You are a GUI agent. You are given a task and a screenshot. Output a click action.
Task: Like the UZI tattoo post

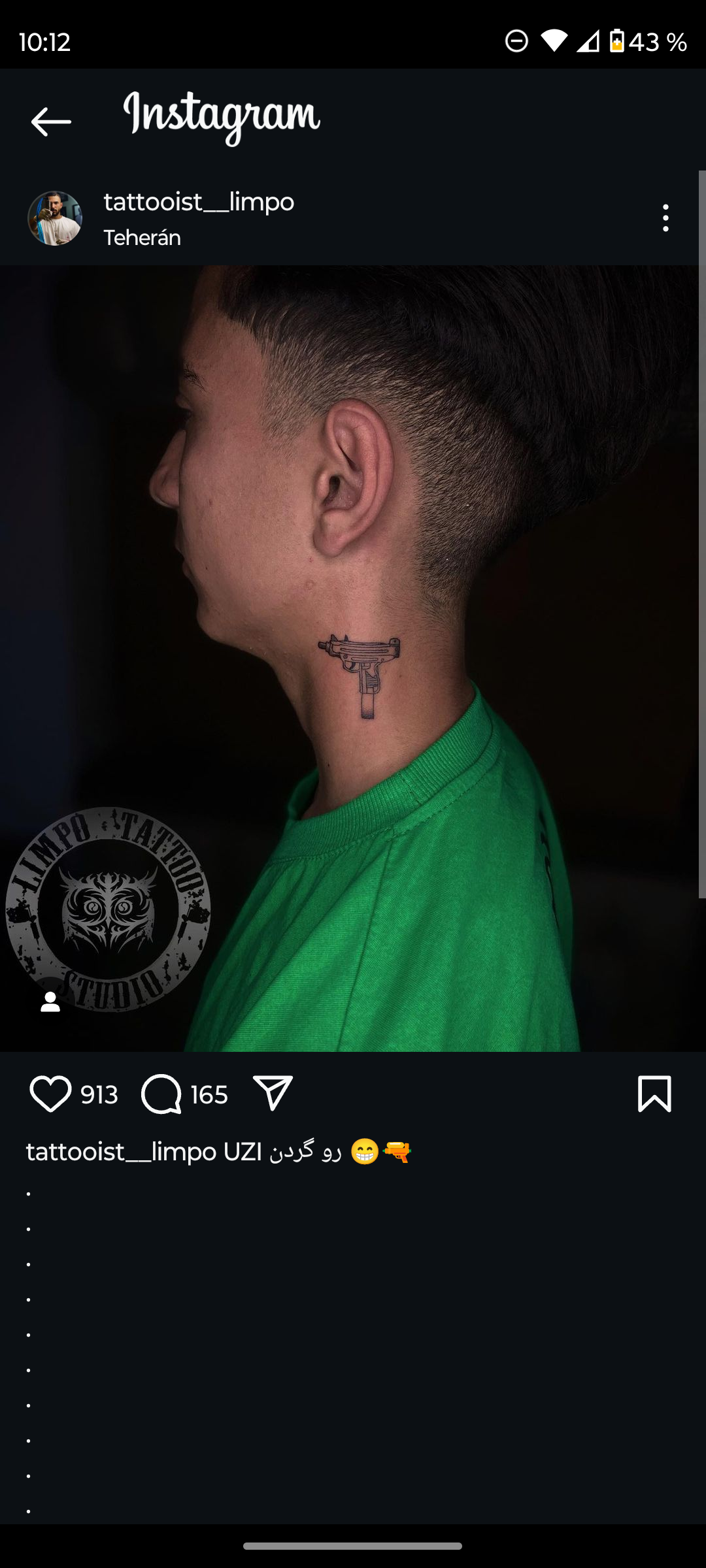click(x=50, y=1094)
